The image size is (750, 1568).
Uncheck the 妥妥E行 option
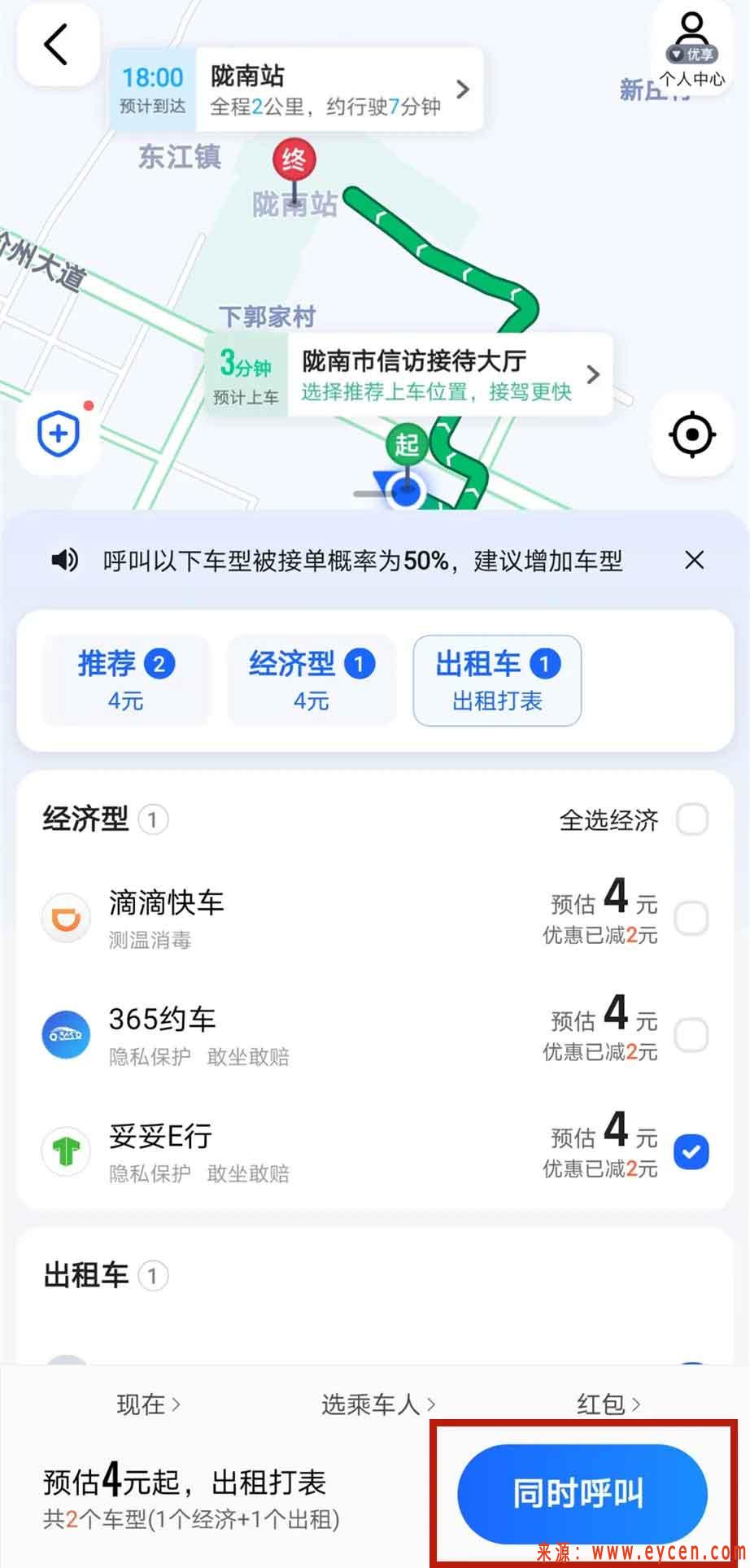point(691,1151)
